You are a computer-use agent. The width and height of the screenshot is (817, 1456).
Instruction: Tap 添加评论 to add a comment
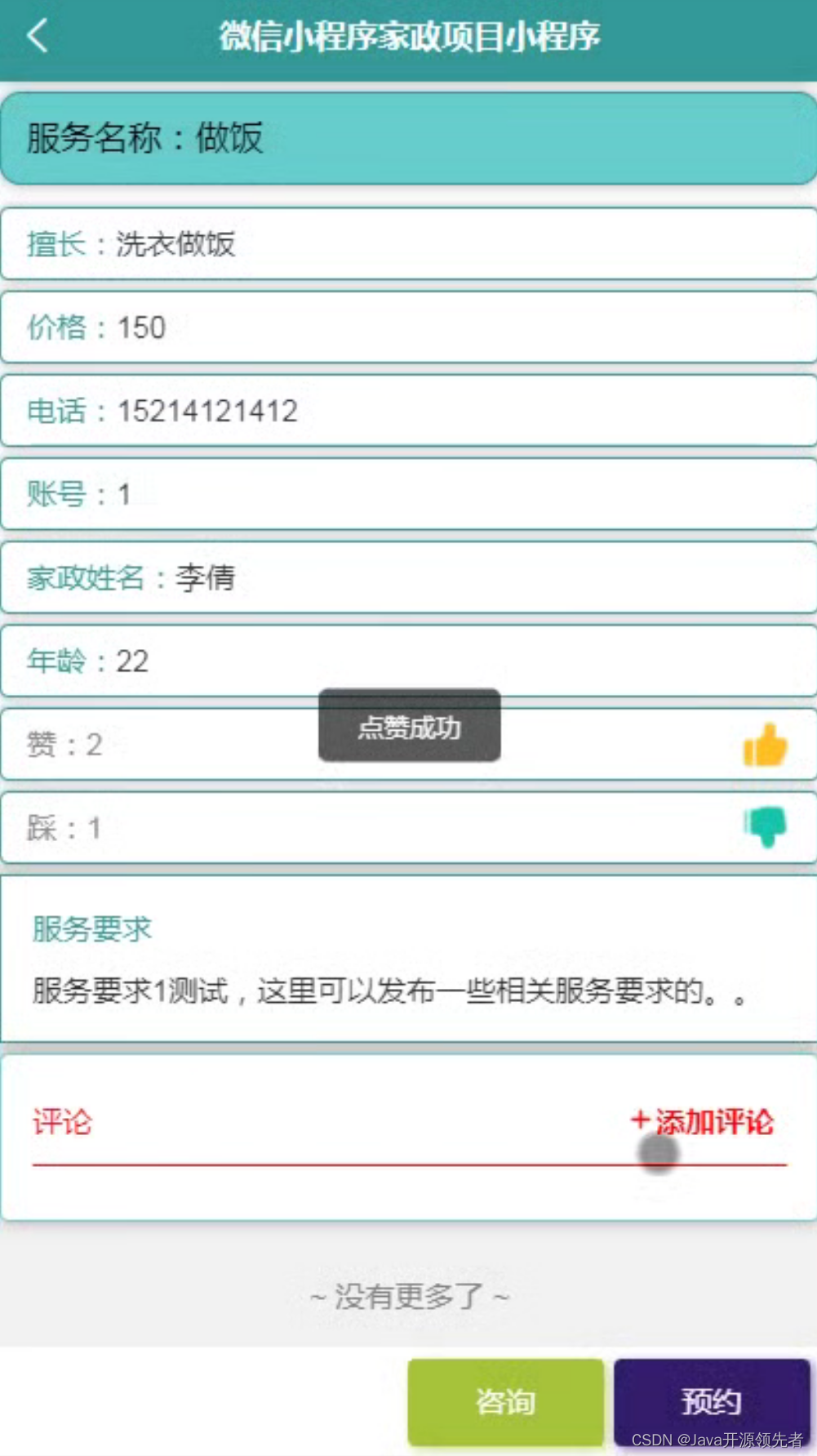pyautogui.click(x=702, y=1122)
